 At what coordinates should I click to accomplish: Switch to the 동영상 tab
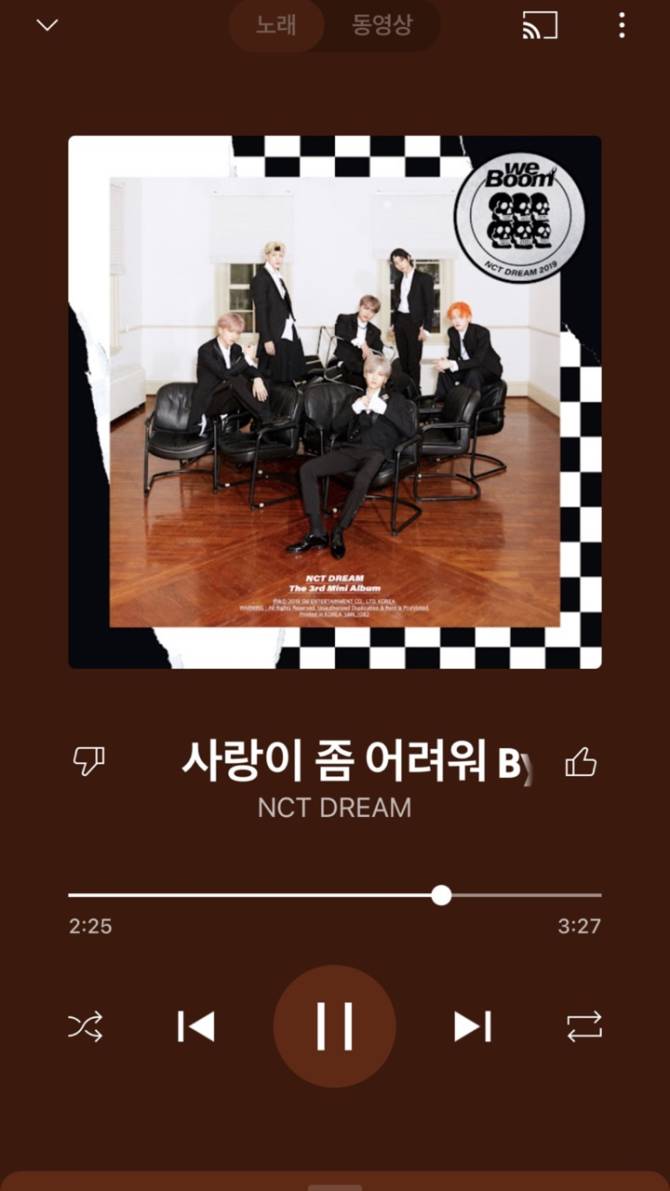tap(381, 25)
